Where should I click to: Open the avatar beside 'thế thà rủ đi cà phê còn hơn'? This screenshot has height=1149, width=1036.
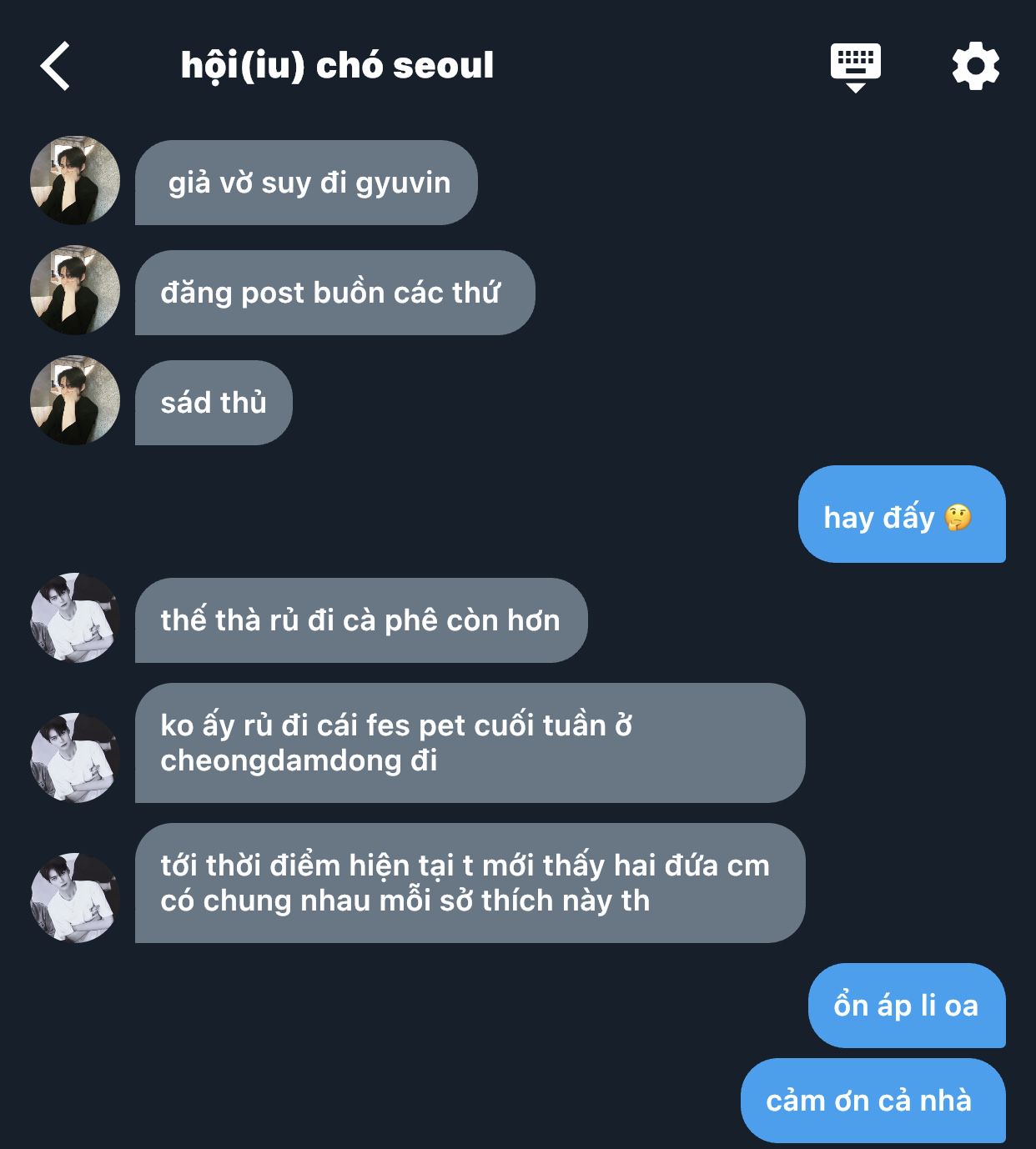pyautogui.click(x=75, y=618)
